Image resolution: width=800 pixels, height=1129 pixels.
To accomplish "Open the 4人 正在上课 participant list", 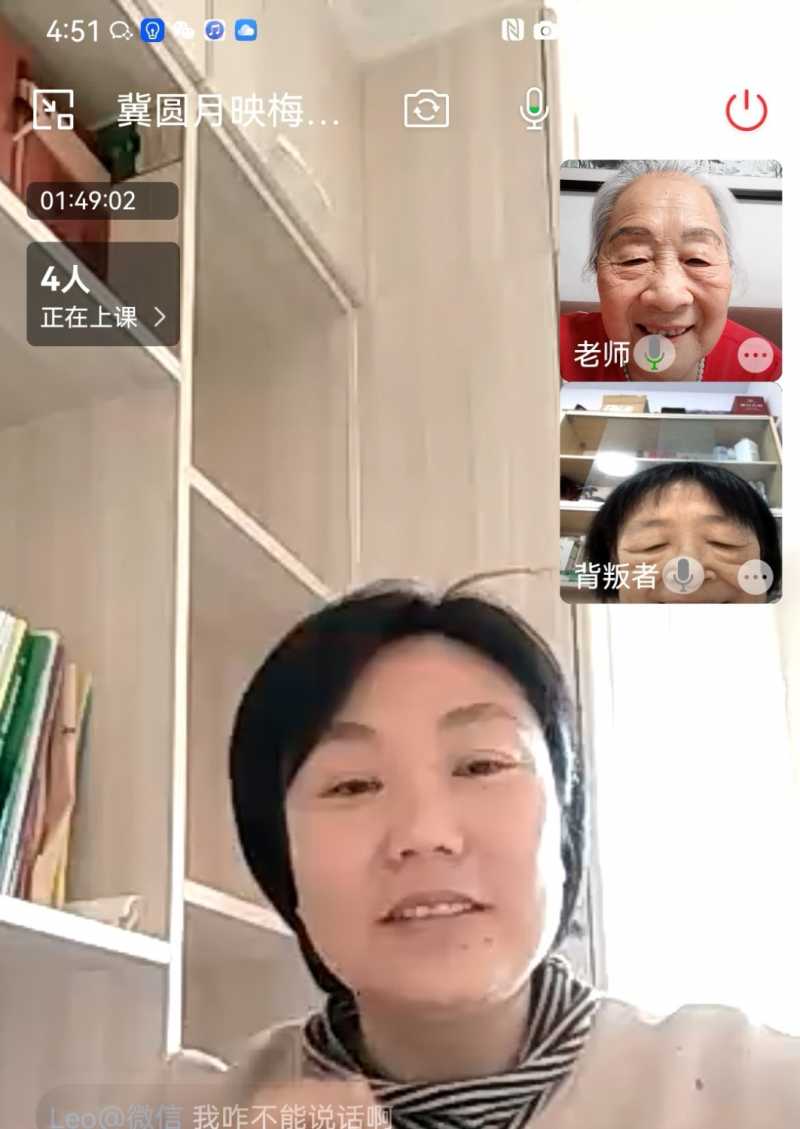I will [x=103, y=295].
